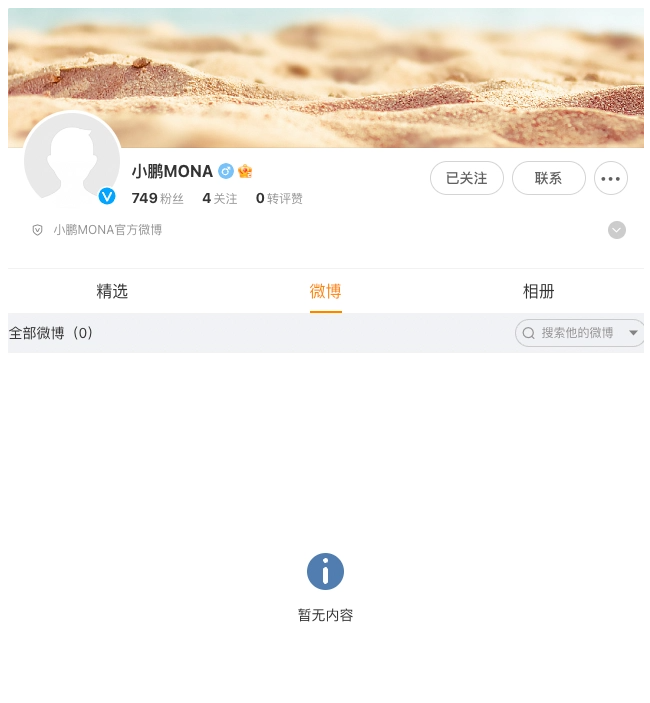Screen dimensions: 650x703
Task: Select the 微博 tab
Action: coord(325,291)
